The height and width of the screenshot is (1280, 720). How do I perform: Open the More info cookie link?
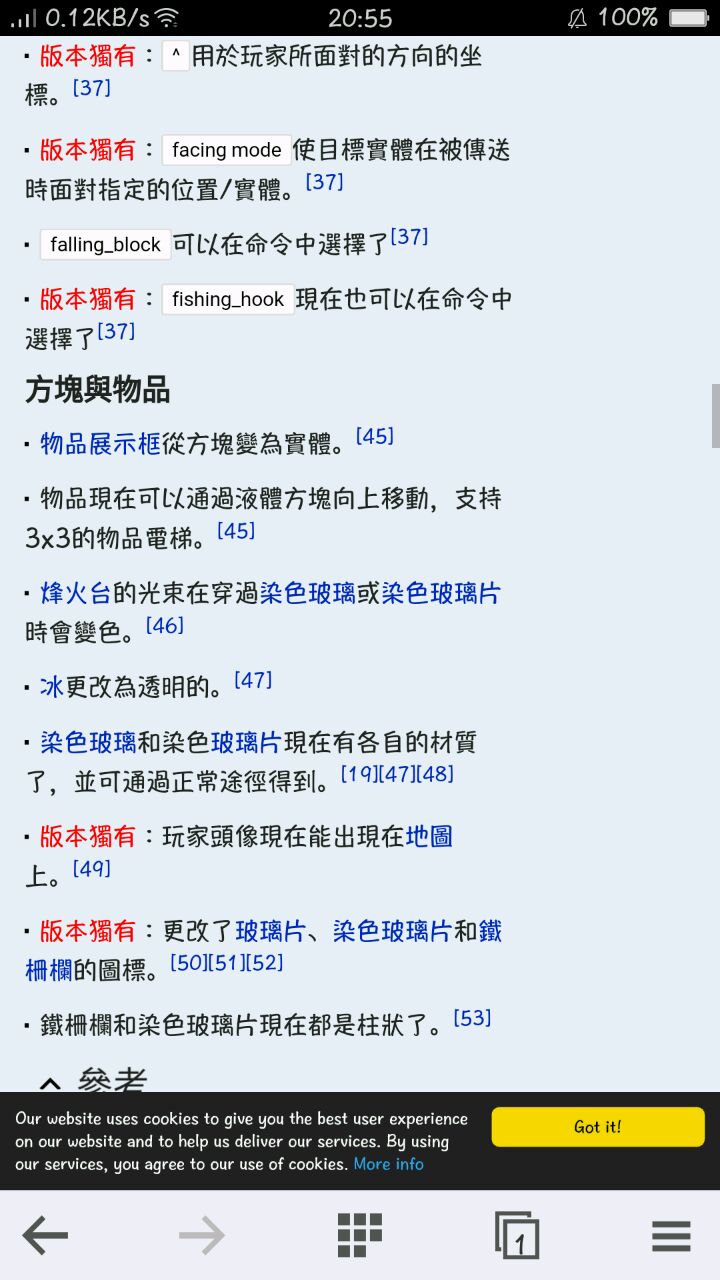(x=388, y=1164)
